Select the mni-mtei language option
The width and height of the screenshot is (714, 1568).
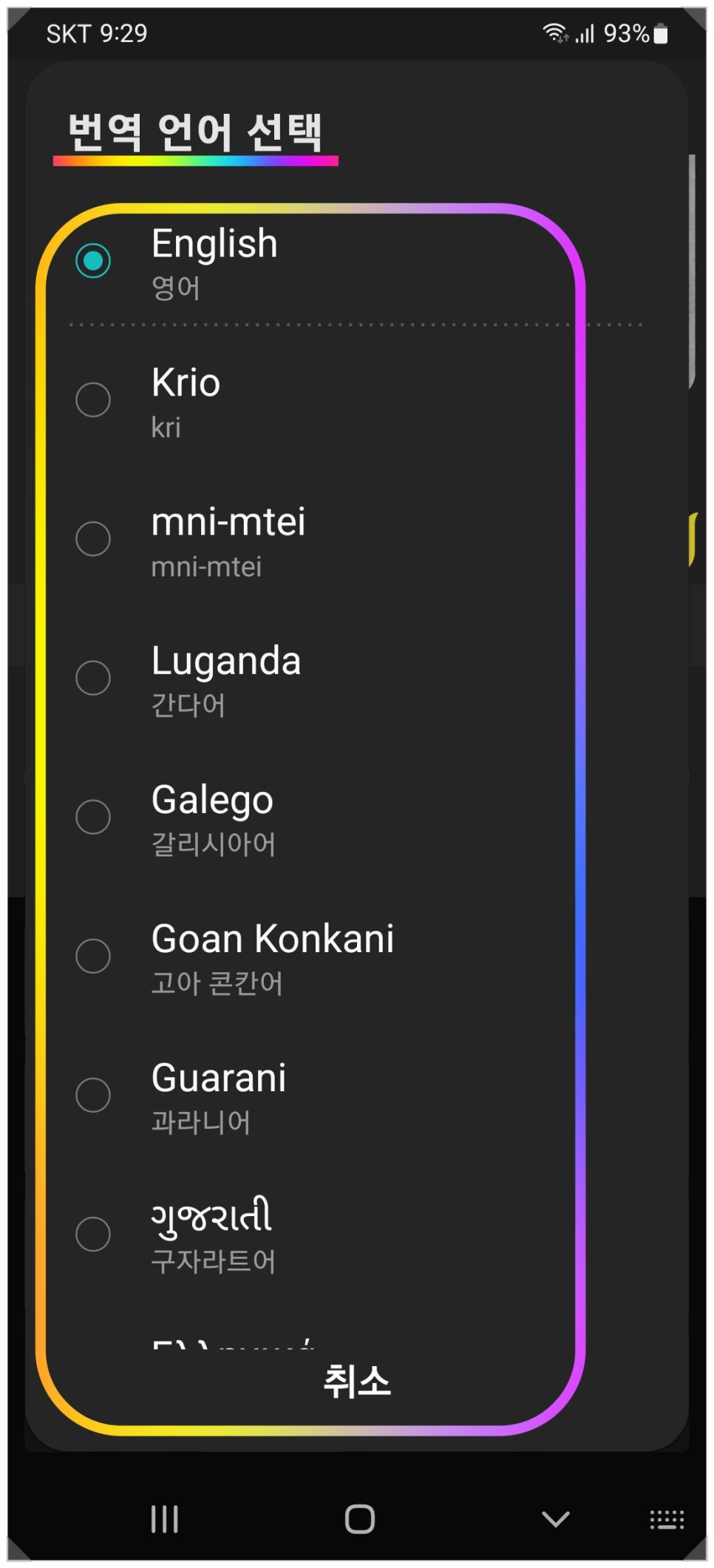pos(356,539)
